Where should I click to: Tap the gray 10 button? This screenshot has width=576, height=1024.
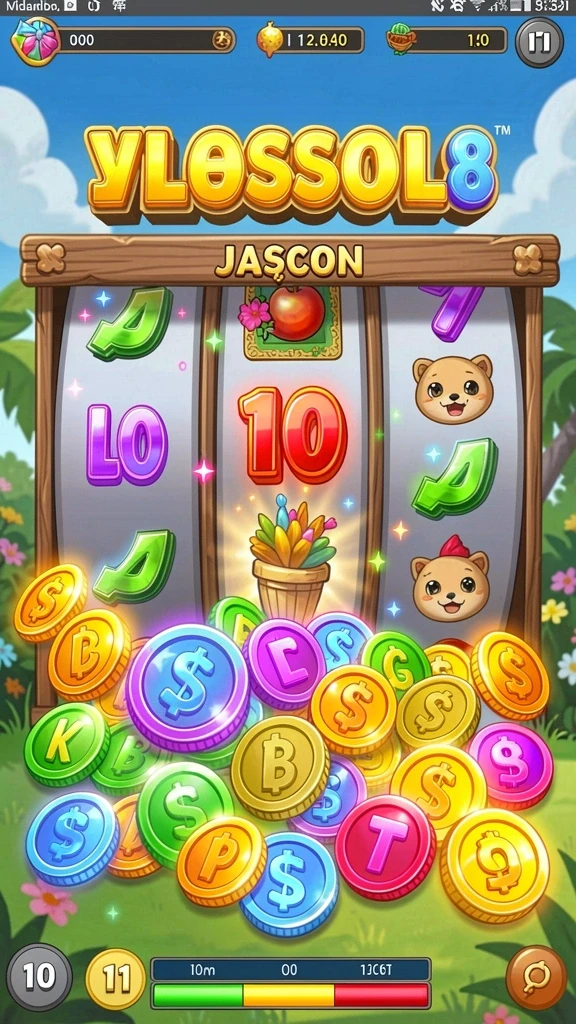[39, 977]
